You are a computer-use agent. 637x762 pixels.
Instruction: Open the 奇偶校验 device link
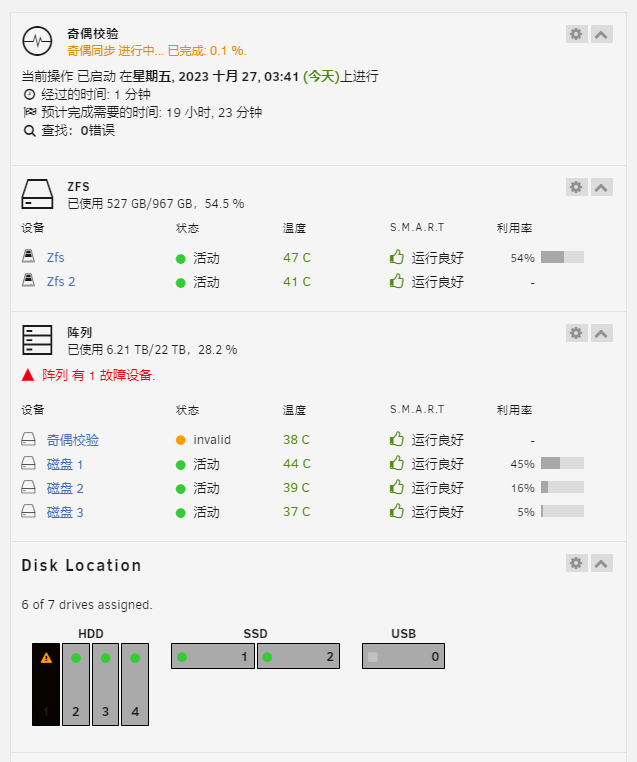73,439
